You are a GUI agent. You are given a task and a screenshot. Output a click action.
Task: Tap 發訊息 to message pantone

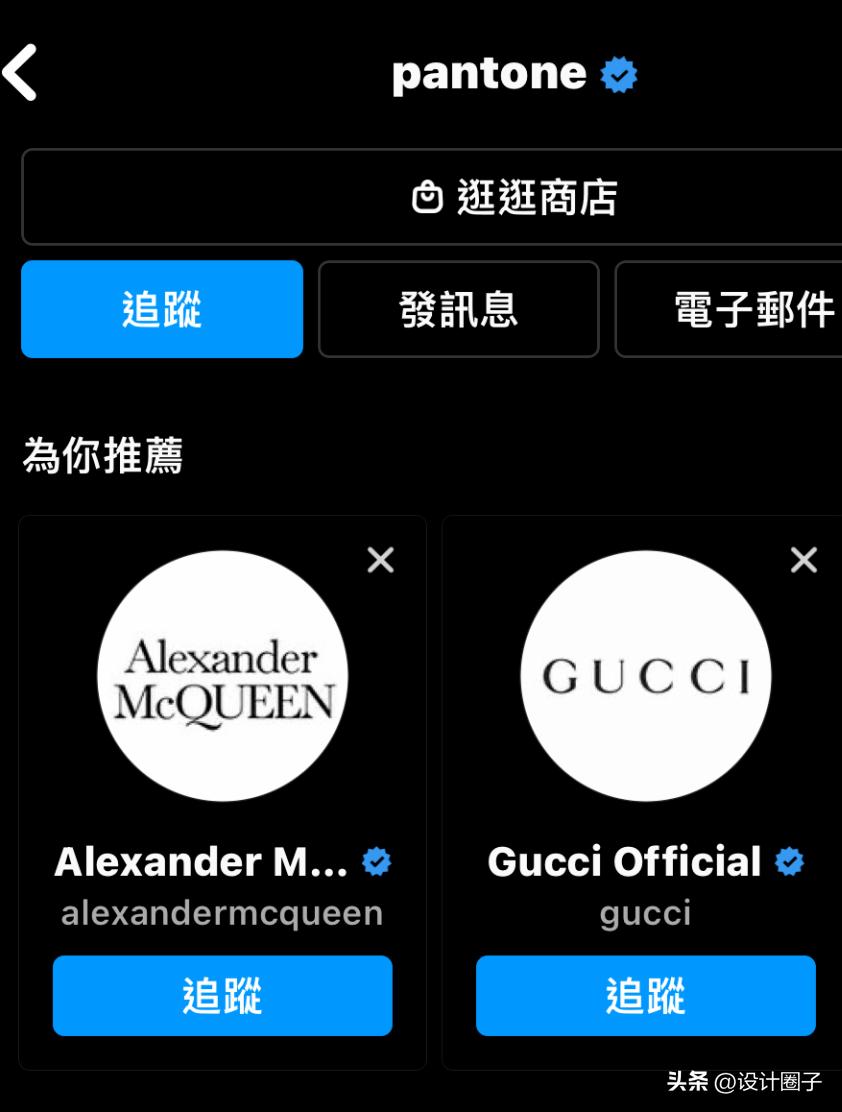pos(458,309)
